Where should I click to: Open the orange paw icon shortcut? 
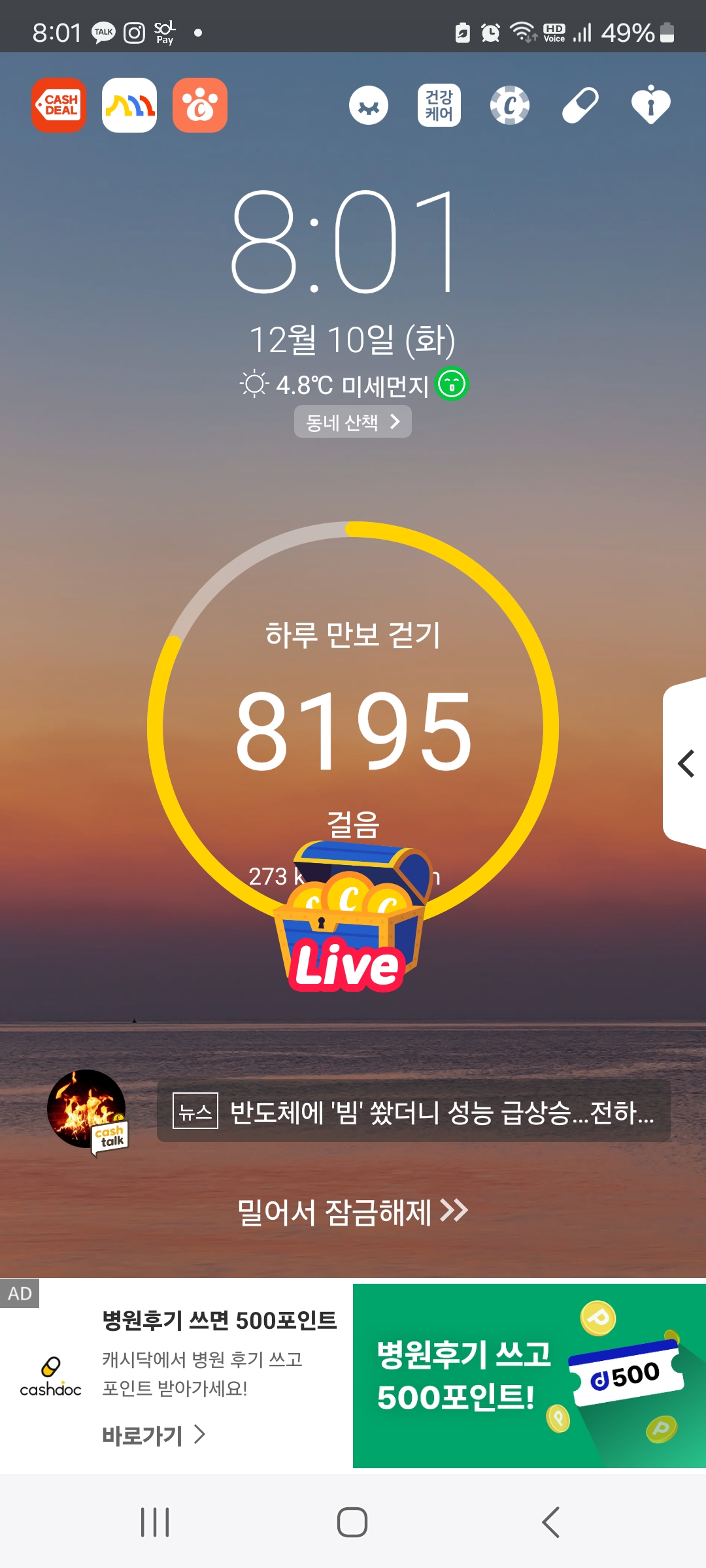tap(200, 105)
